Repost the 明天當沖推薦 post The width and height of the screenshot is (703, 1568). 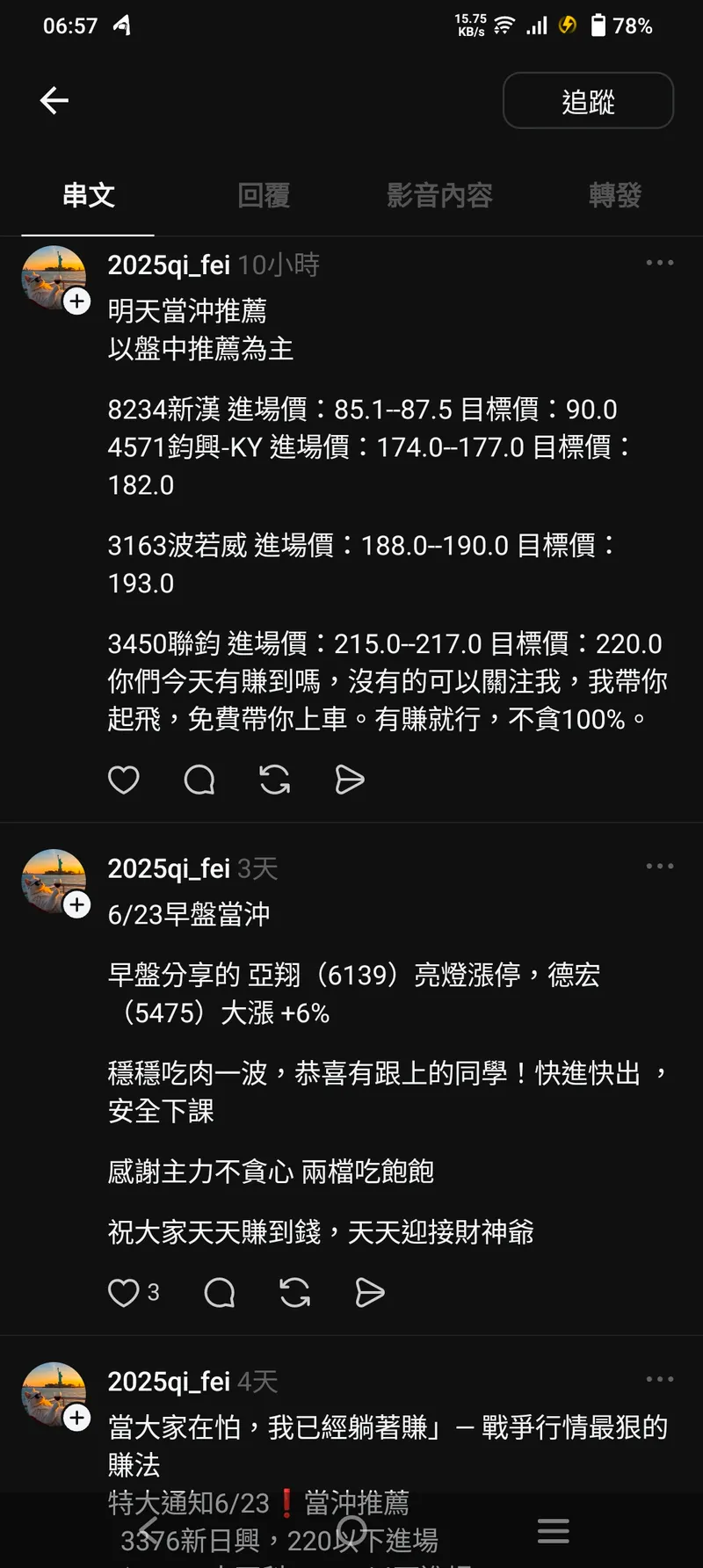[x=275, y=780]
